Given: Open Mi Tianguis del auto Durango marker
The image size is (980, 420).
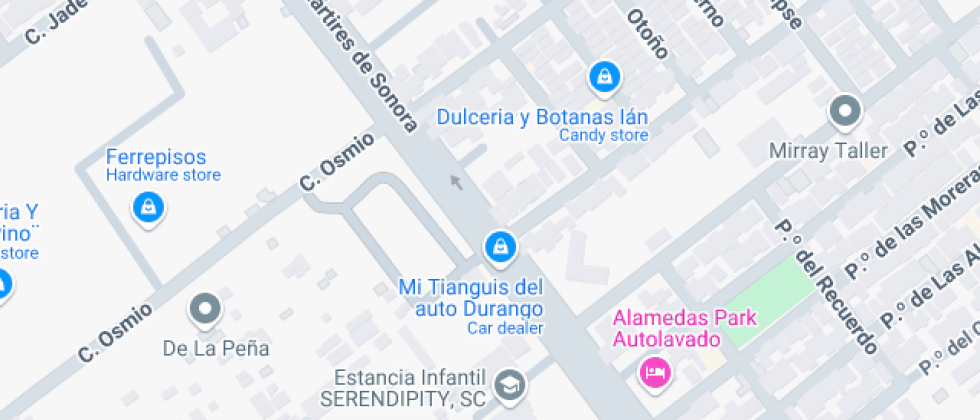Looking at the screenshot, I should [x=498, y=245].
